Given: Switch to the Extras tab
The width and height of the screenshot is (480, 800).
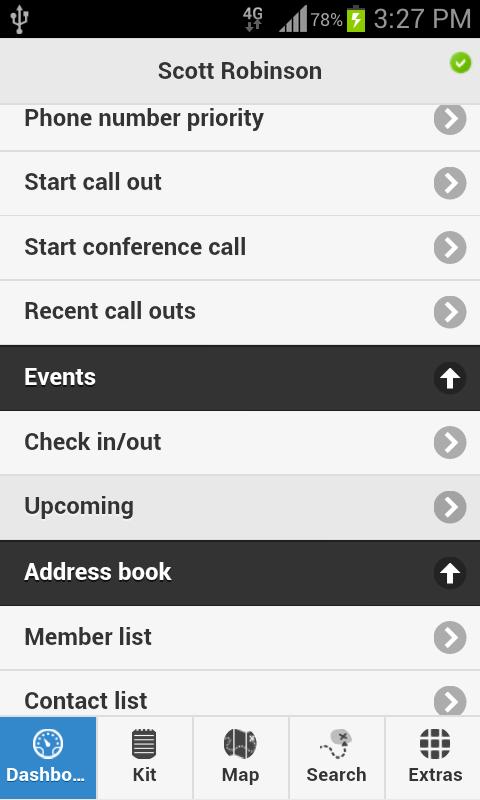Looking at the screenshot, I should [433, 758].
